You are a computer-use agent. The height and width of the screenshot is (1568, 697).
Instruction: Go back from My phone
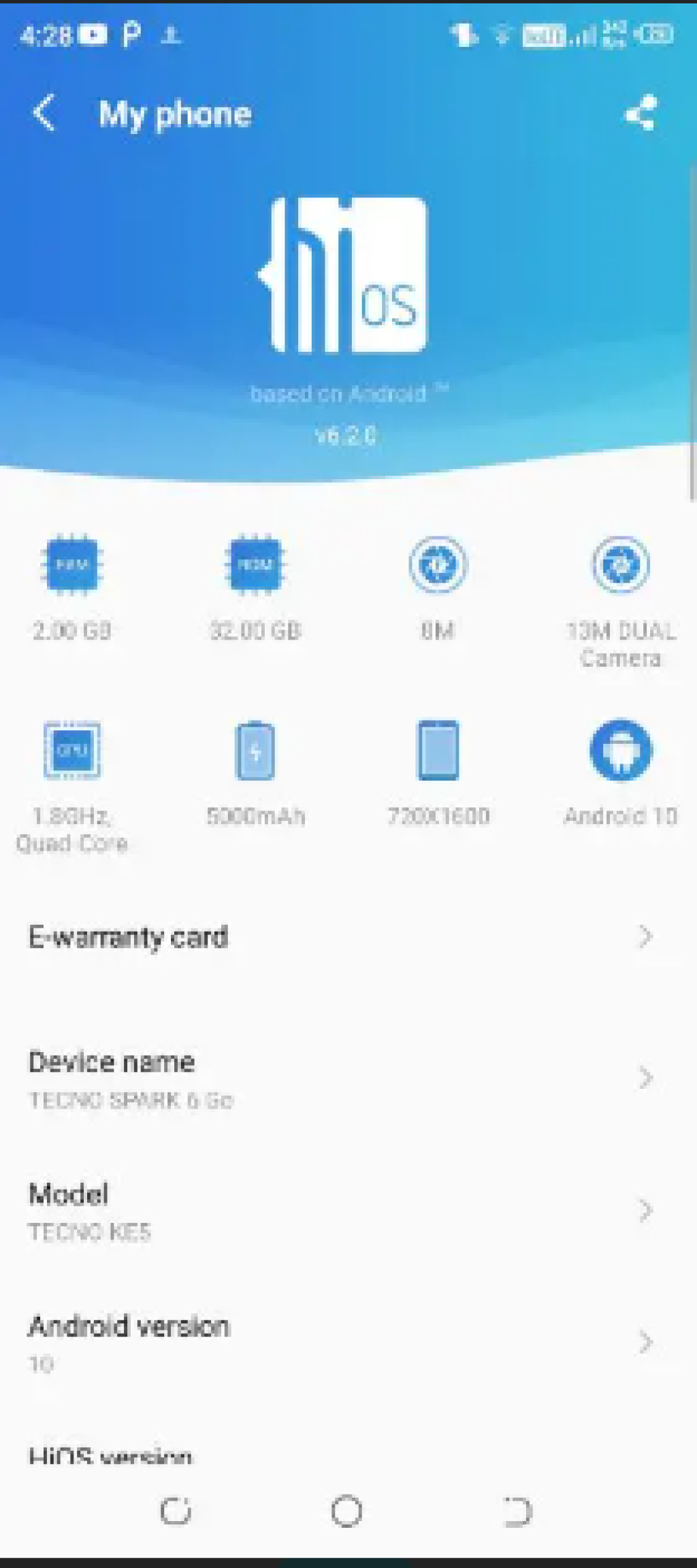click(x=45, y=113)
